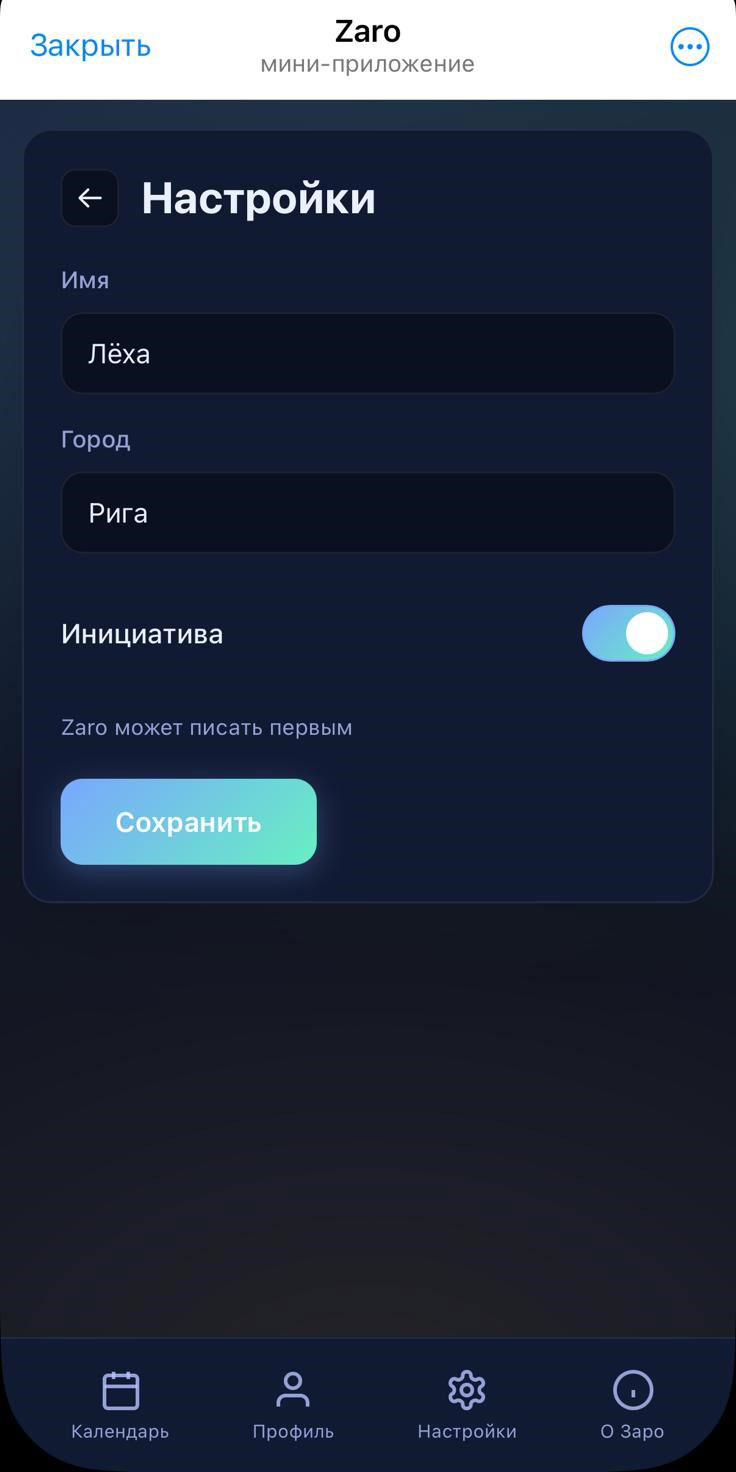Switch to the Календарь tab

tap(120, 1405)
